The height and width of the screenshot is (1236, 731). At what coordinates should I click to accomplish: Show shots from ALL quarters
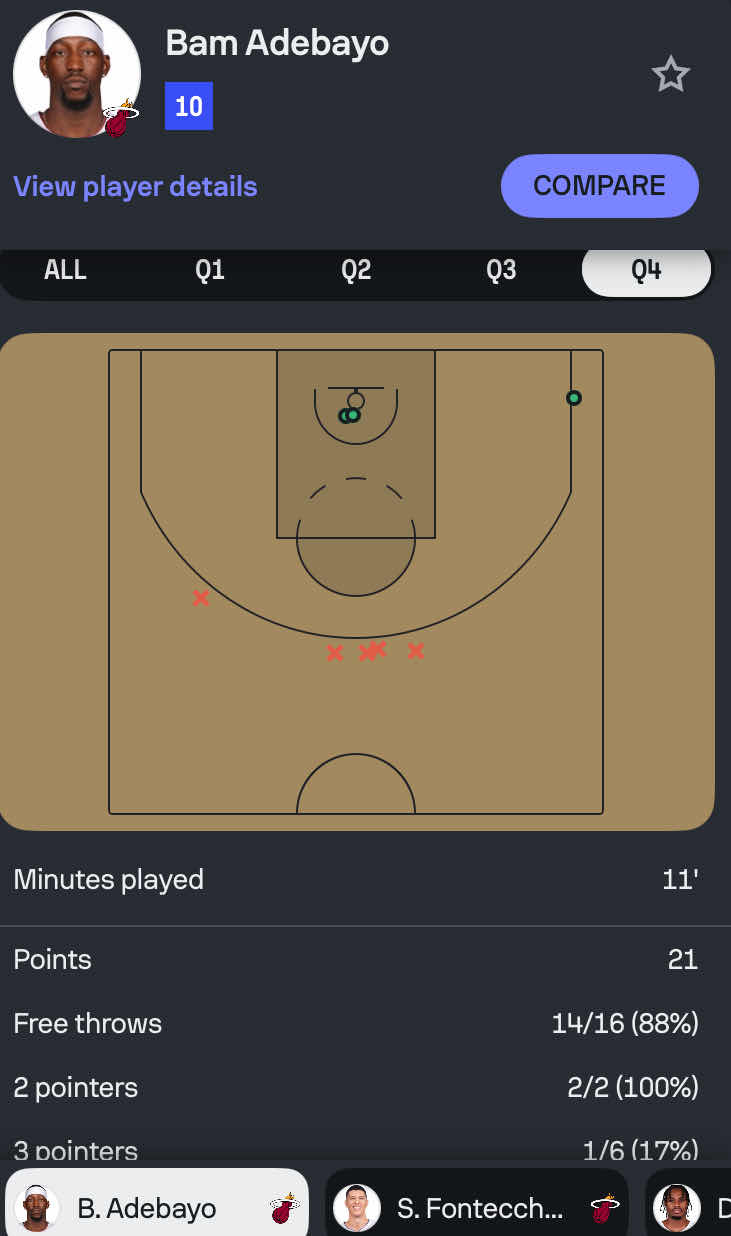click(x=66, y=270)
